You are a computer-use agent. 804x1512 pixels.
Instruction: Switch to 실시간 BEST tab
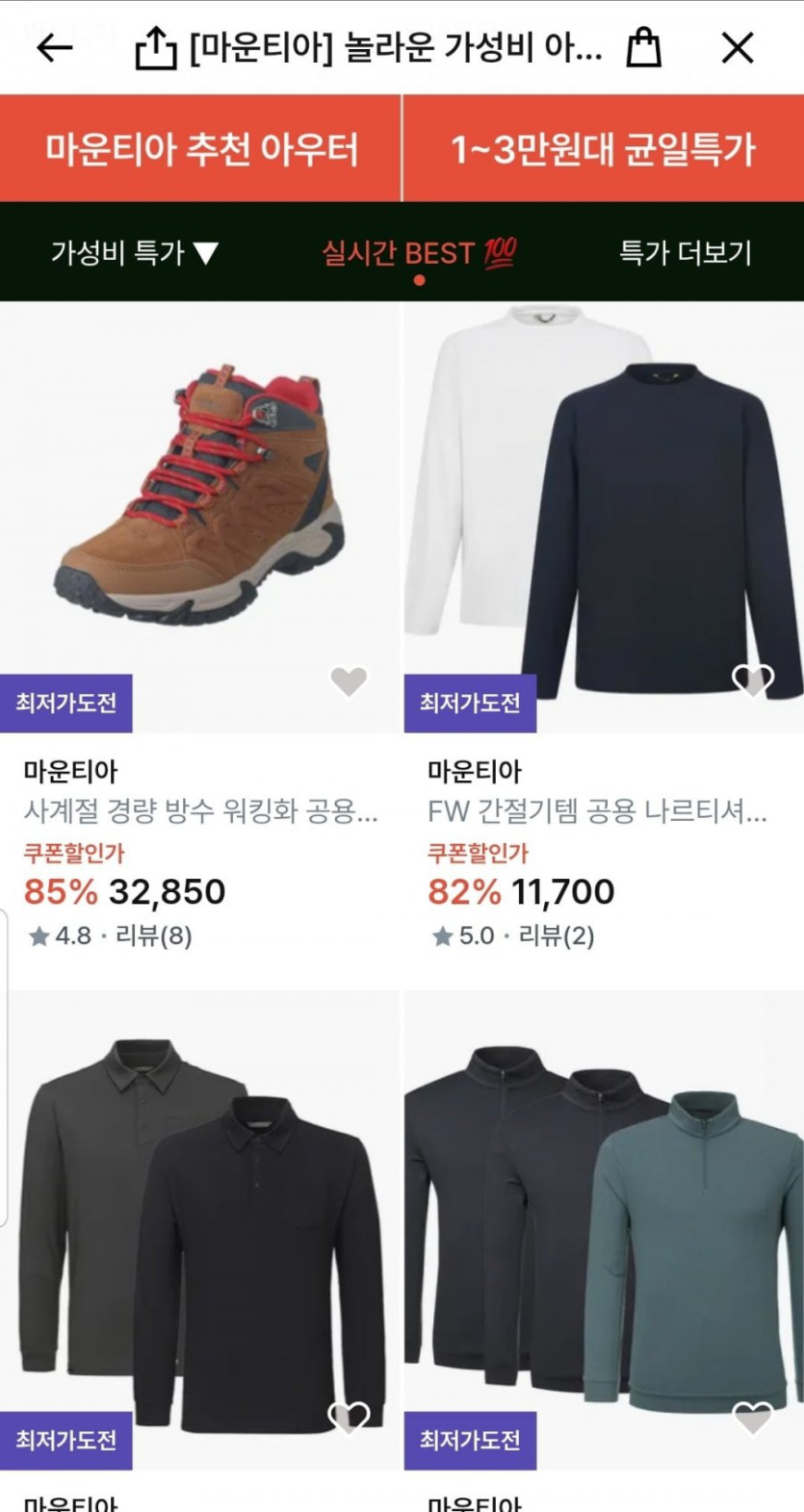tap(419, 253)
